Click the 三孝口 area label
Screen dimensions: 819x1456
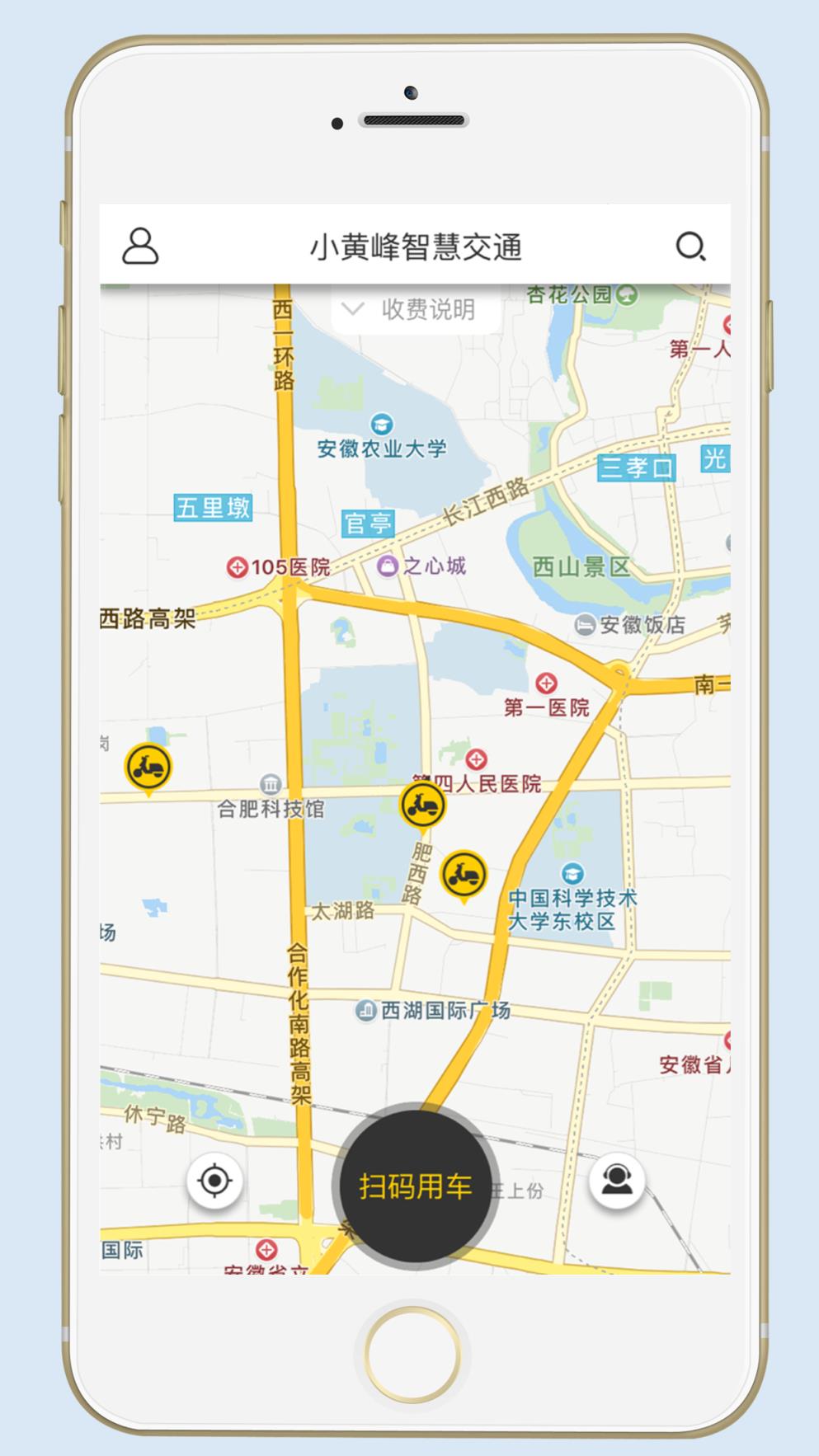point(636,466)
